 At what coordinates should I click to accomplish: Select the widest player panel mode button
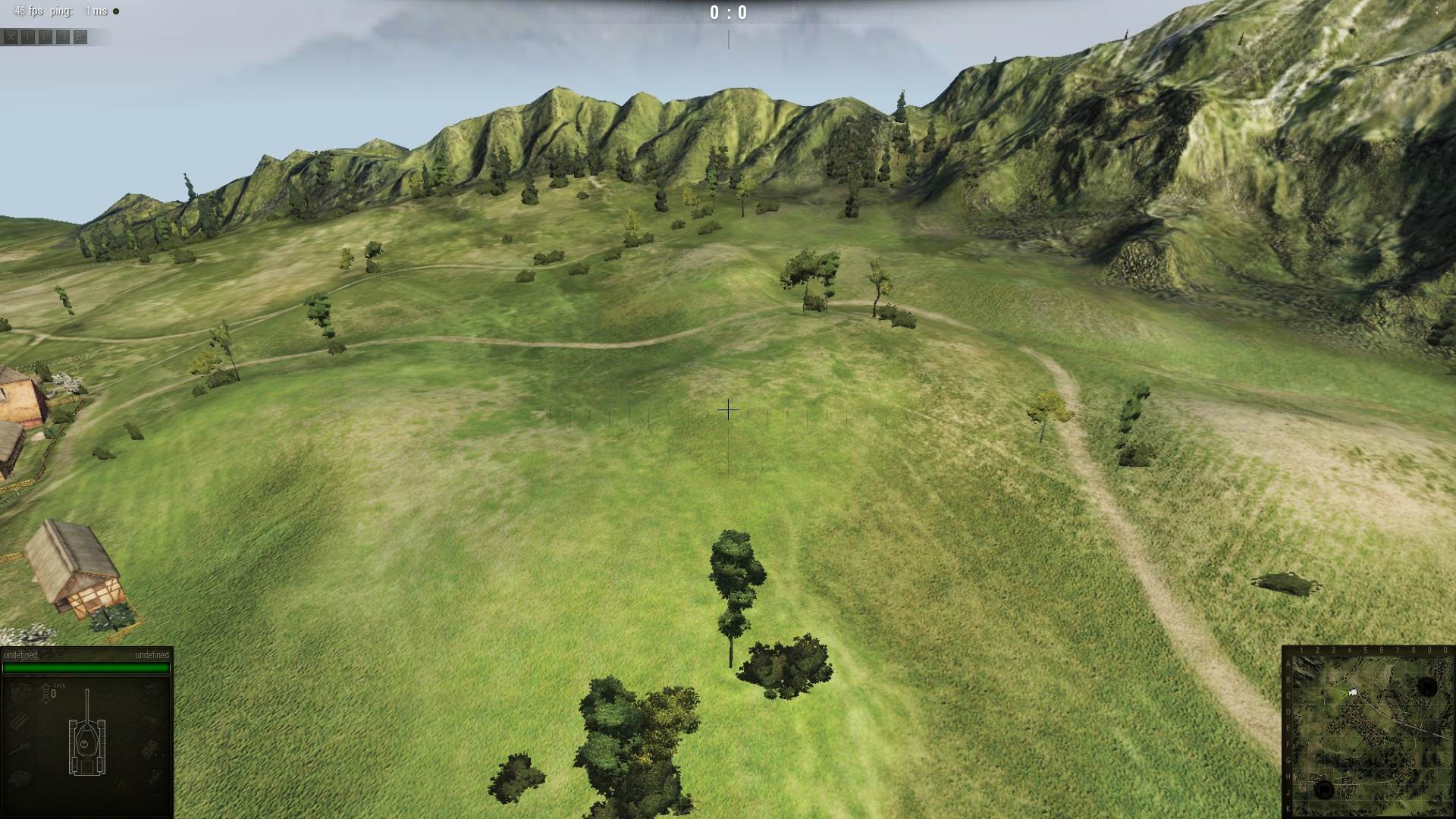click(80, 36)
